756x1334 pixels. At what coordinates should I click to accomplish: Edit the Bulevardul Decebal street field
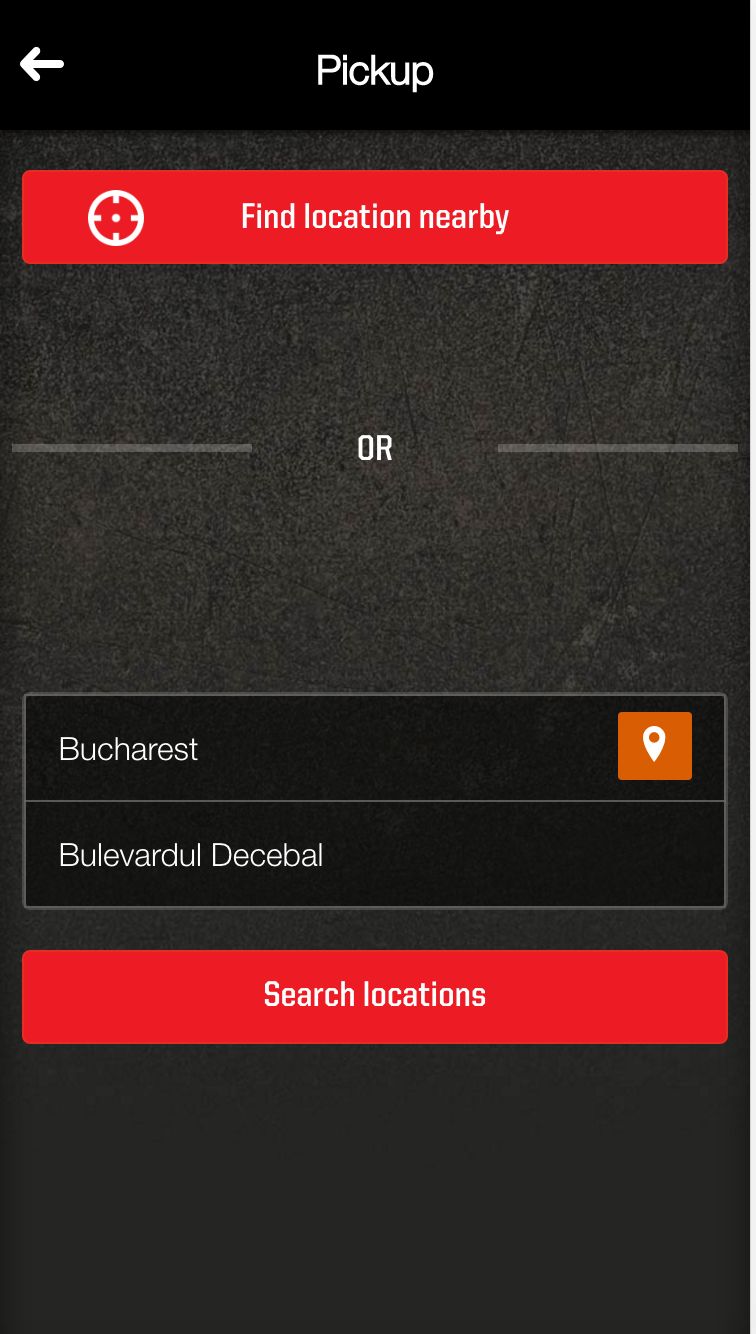tap(374, 855)
